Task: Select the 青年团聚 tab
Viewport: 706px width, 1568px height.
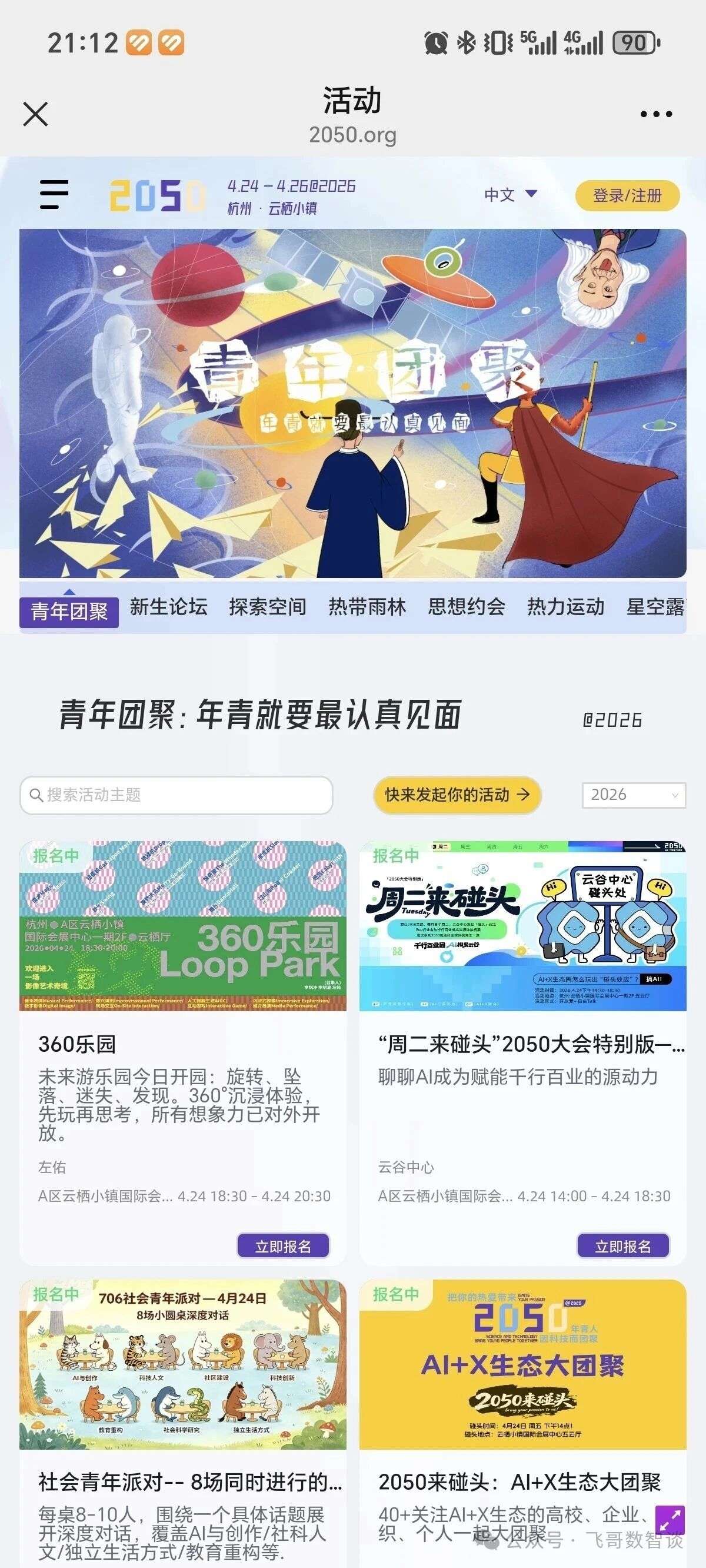Action: [69, 611]
